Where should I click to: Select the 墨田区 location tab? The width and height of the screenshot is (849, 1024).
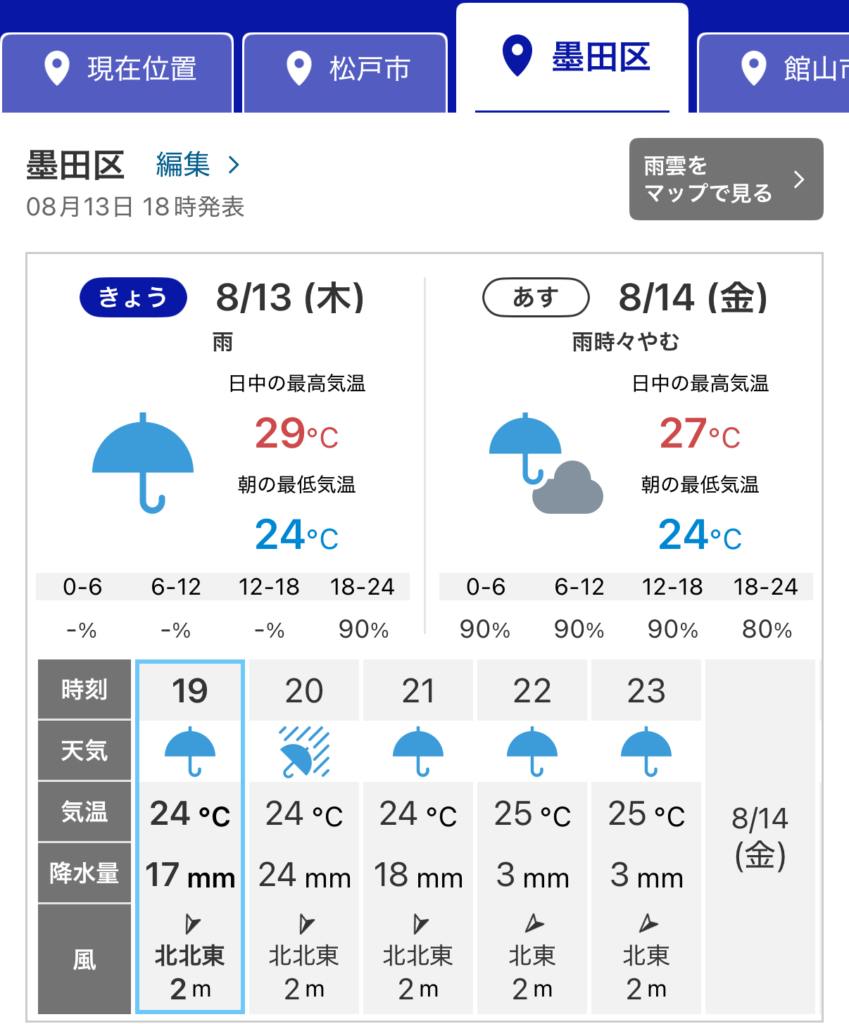(572, 58)
